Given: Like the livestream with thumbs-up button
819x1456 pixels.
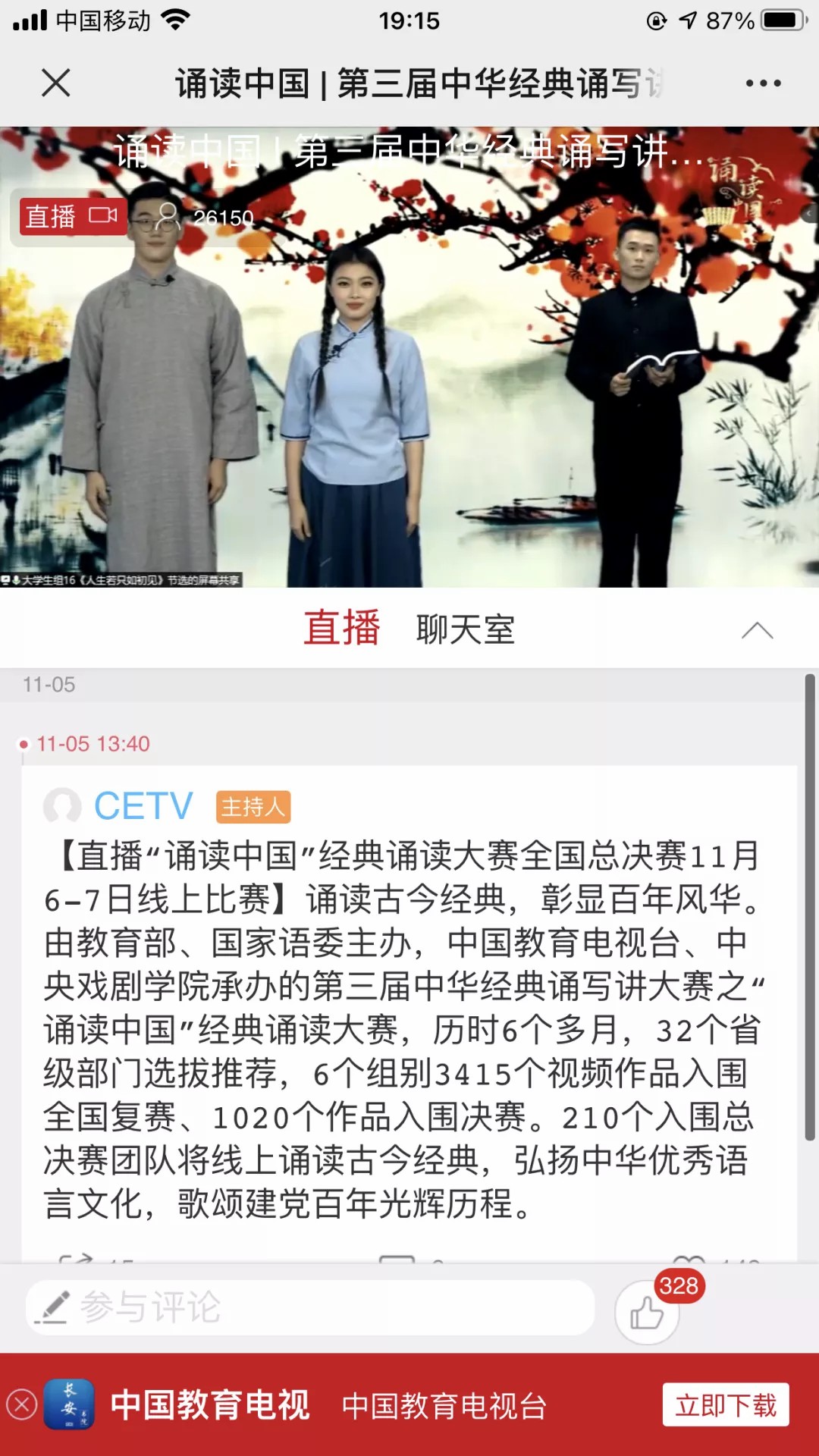Looking at the screenshot, I should click(x=647, y=1312).
